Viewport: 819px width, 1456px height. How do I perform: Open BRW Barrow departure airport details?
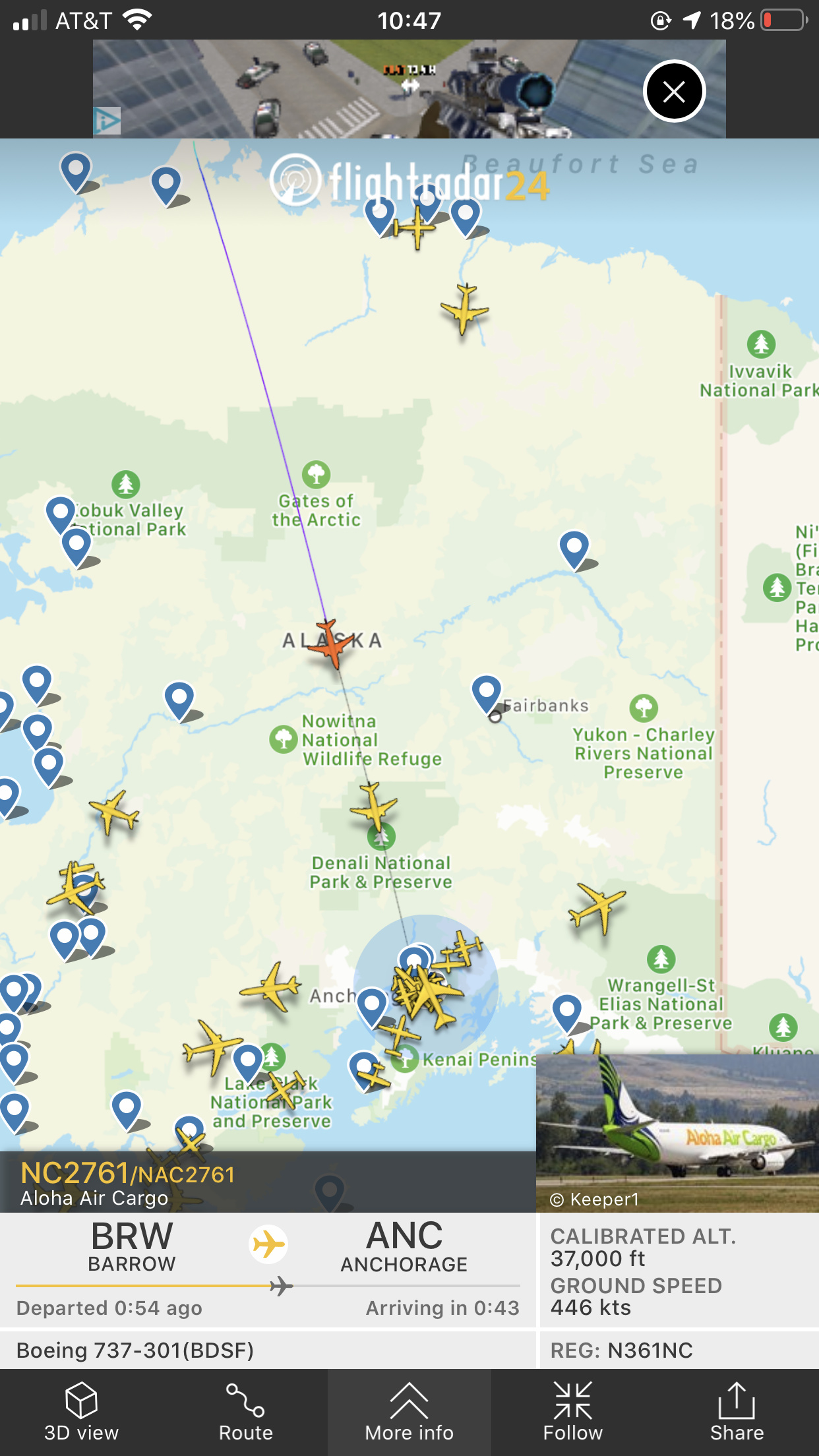point(132,1245)
